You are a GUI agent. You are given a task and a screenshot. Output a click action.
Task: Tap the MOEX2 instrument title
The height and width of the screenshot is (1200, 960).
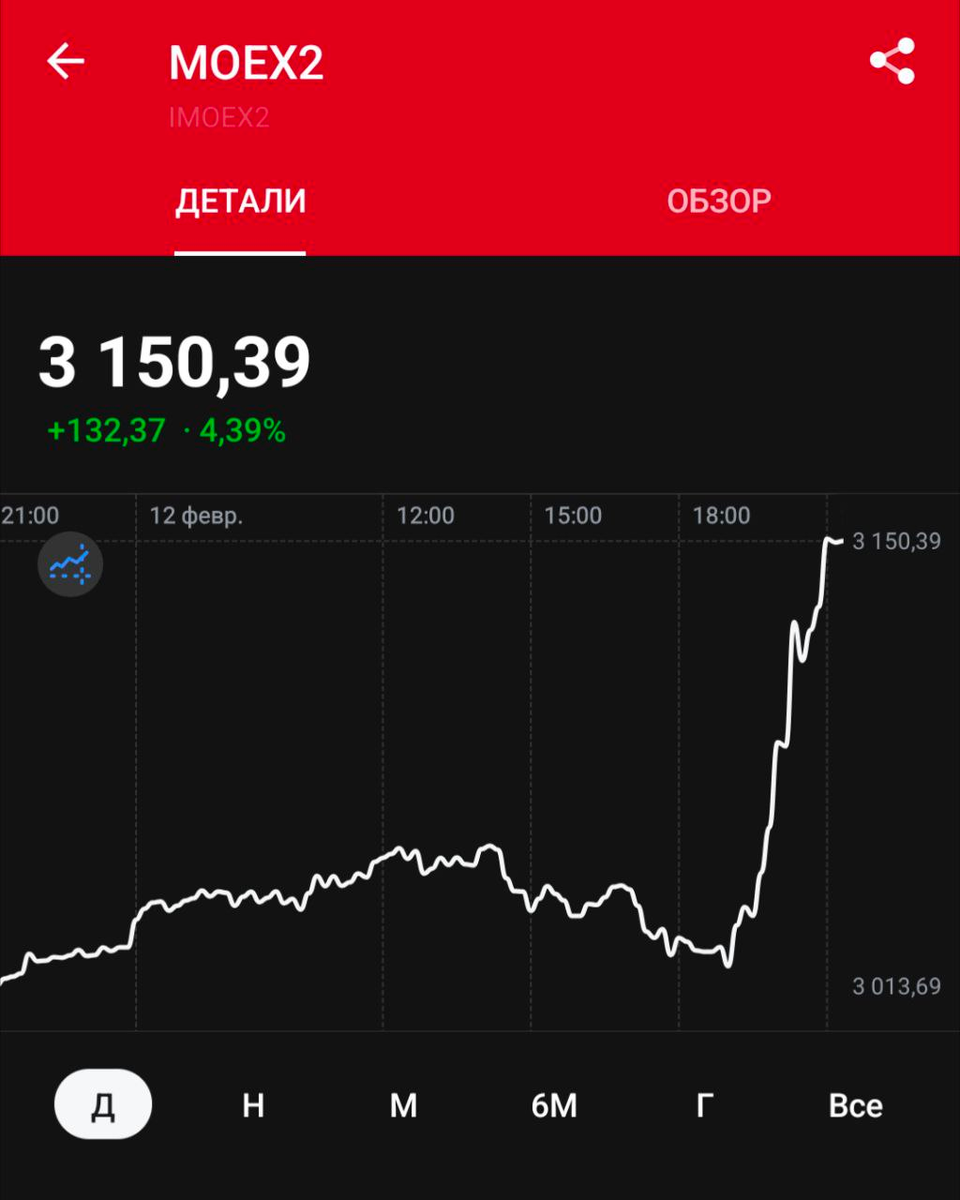pos(246,62)
